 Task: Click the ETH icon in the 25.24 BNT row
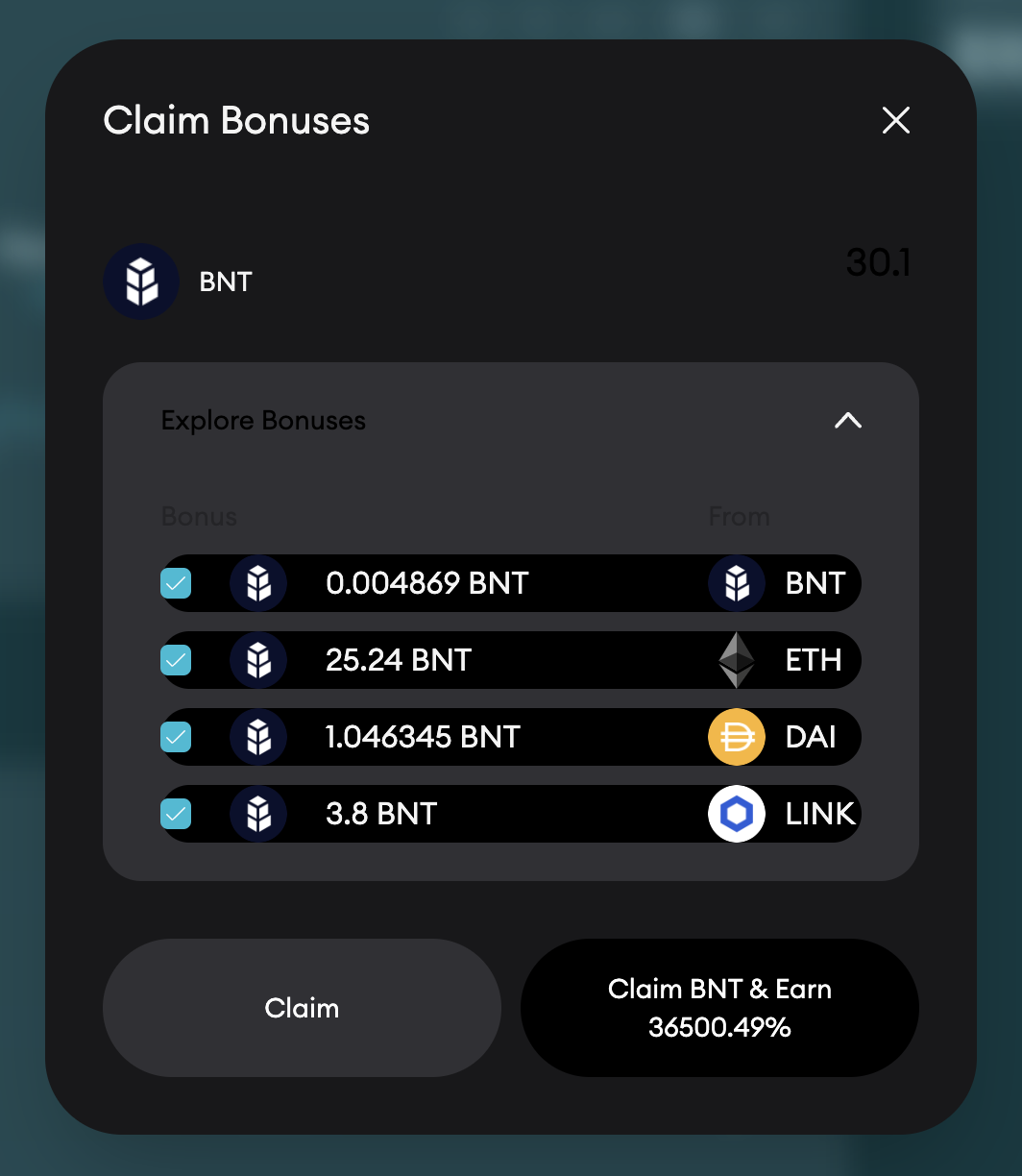point(737,660)
